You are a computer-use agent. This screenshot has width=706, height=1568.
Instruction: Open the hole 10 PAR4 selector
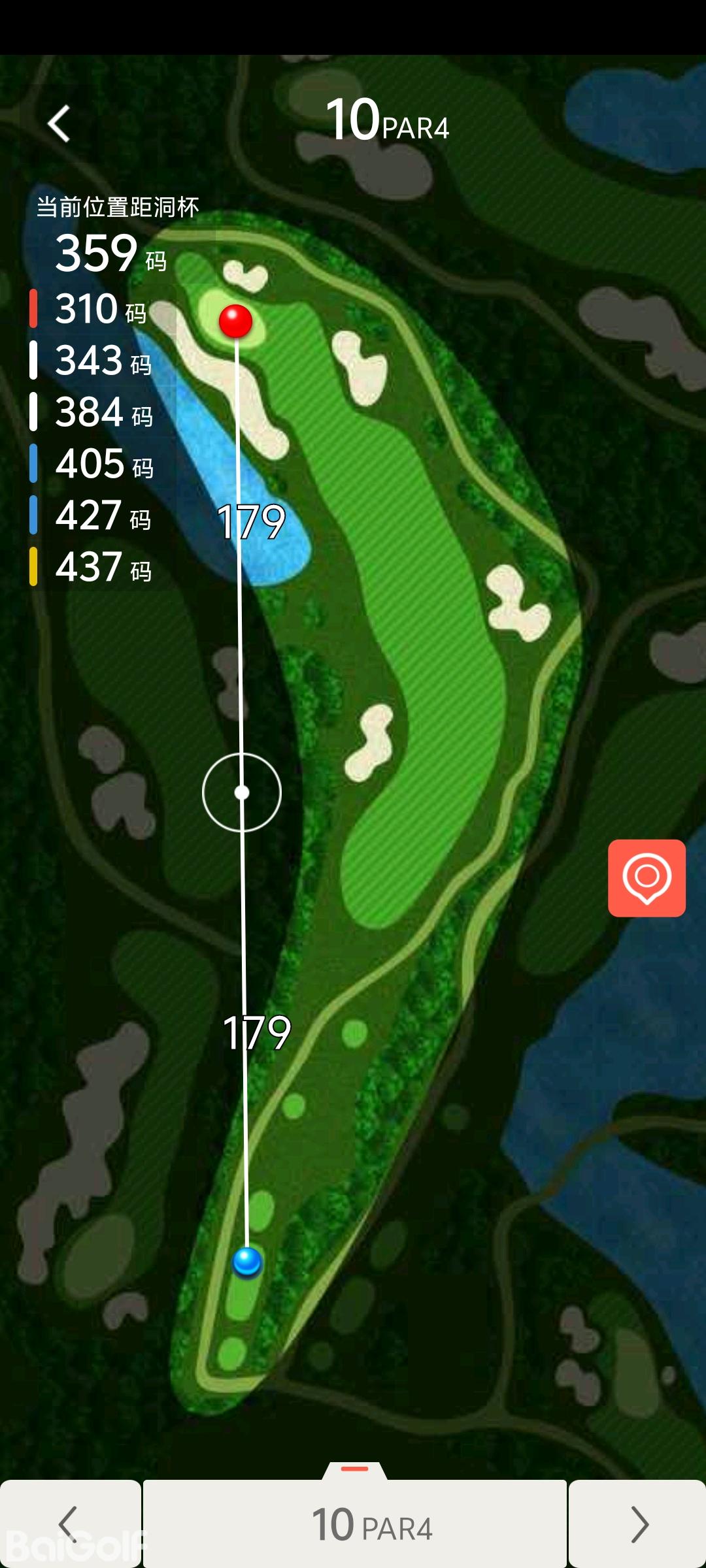pos(355,1524)
